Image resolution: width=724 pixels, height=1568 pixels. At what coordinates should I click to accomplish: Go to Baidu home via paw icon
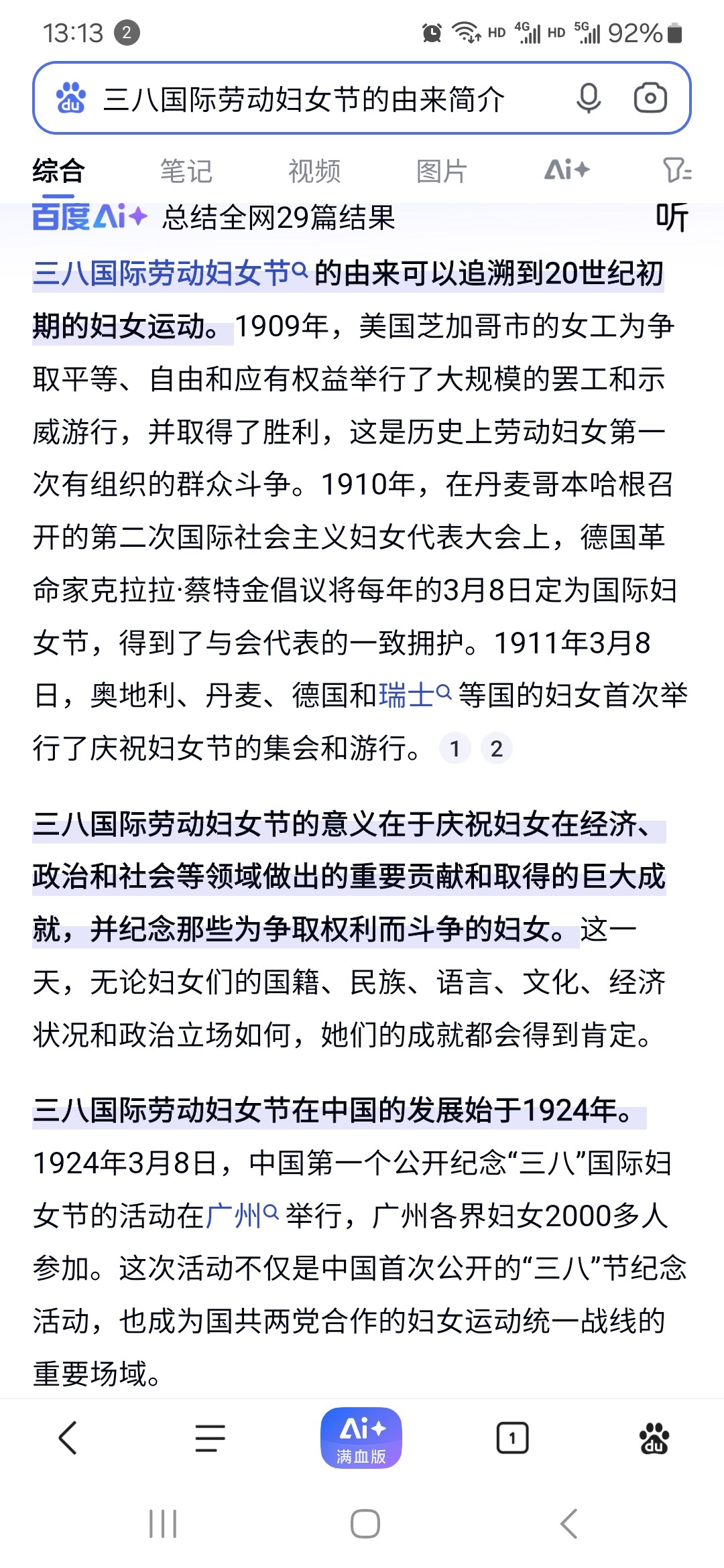(654, 1438)
